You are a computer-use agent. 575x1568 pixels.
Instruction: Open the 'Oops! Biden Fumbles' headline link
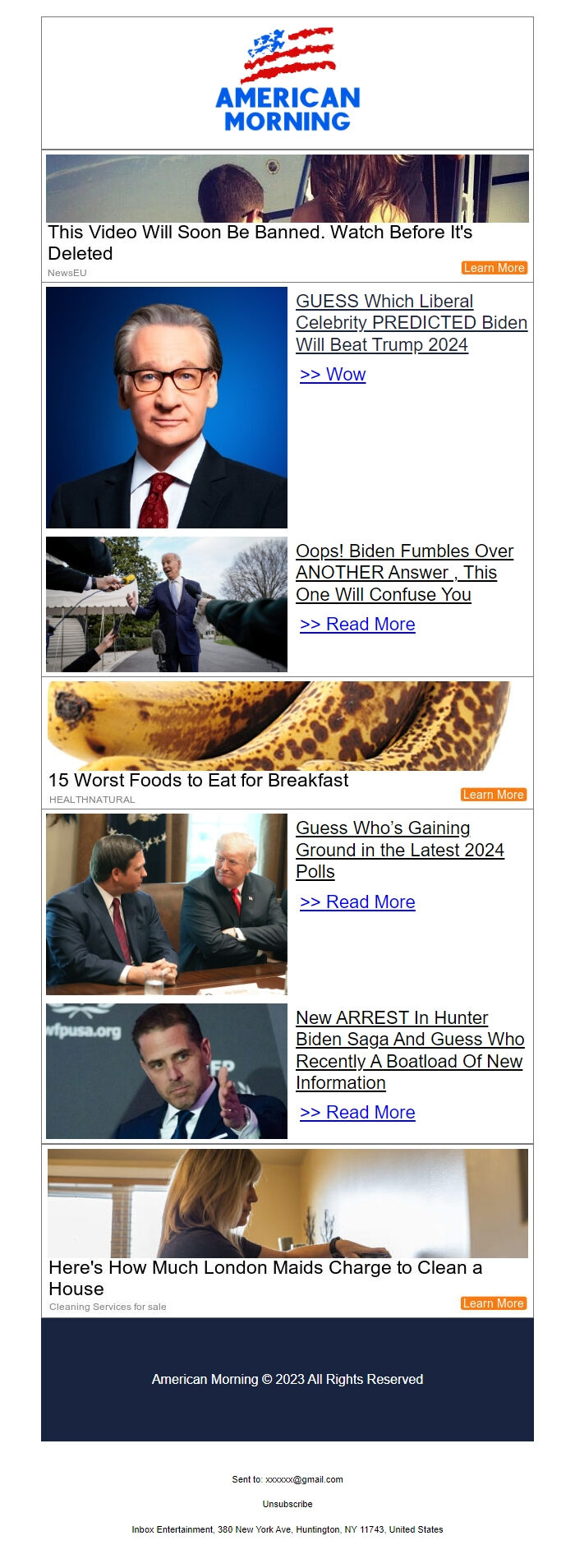(404, 573)
